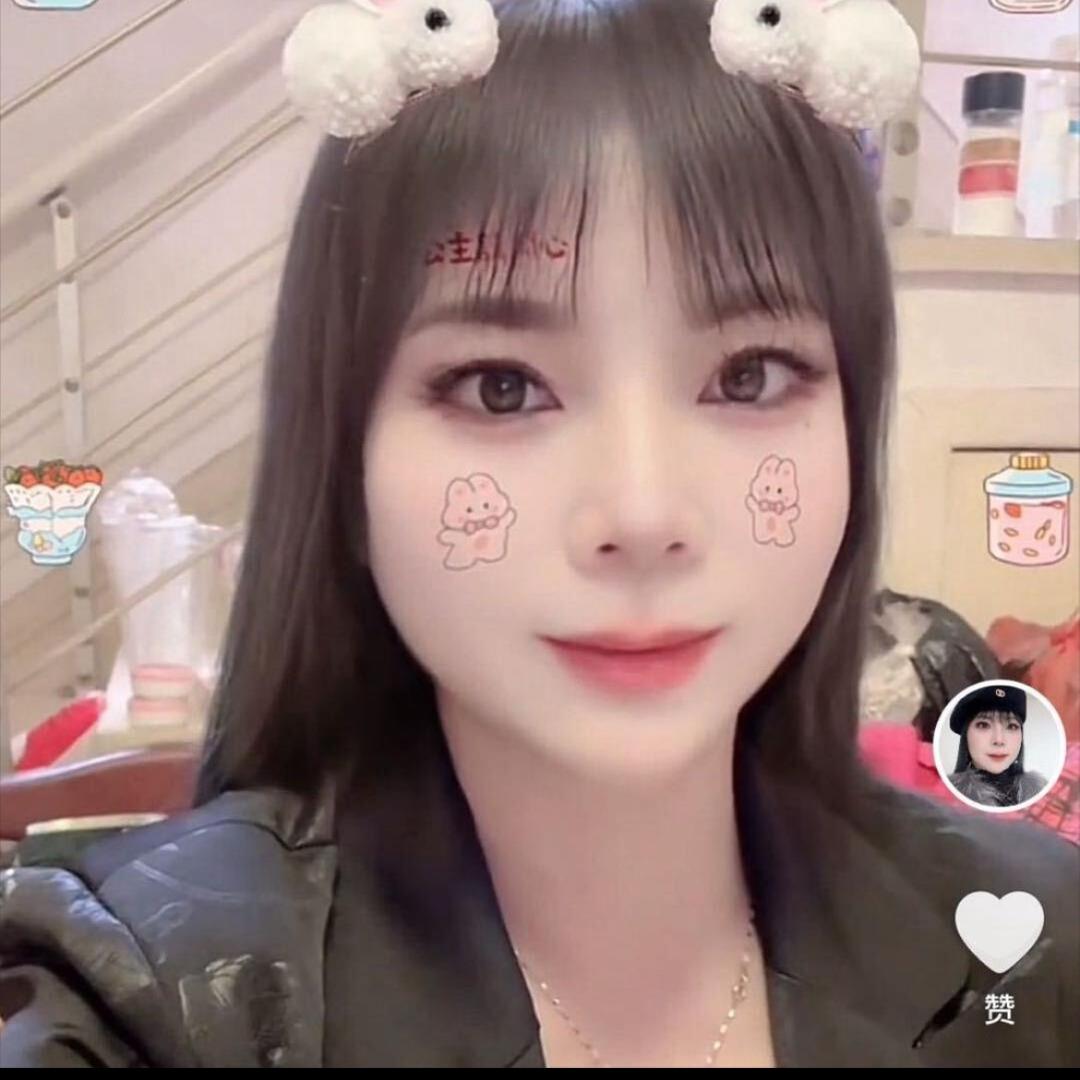Open the creator's profile avatar
The height and width of the screenshot is (1080, 1080).
tap(999, 745)
